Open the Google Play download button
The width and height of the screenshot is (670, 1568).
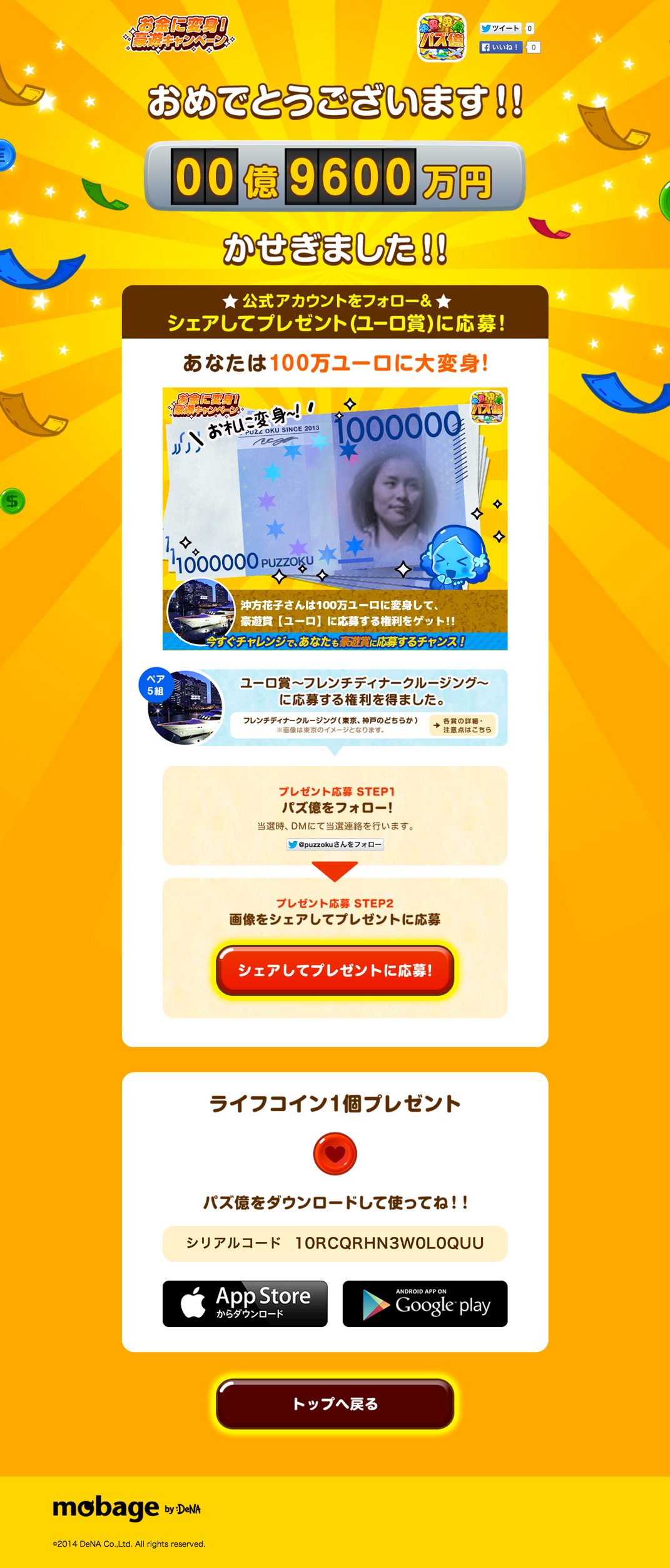(425, 1304)
